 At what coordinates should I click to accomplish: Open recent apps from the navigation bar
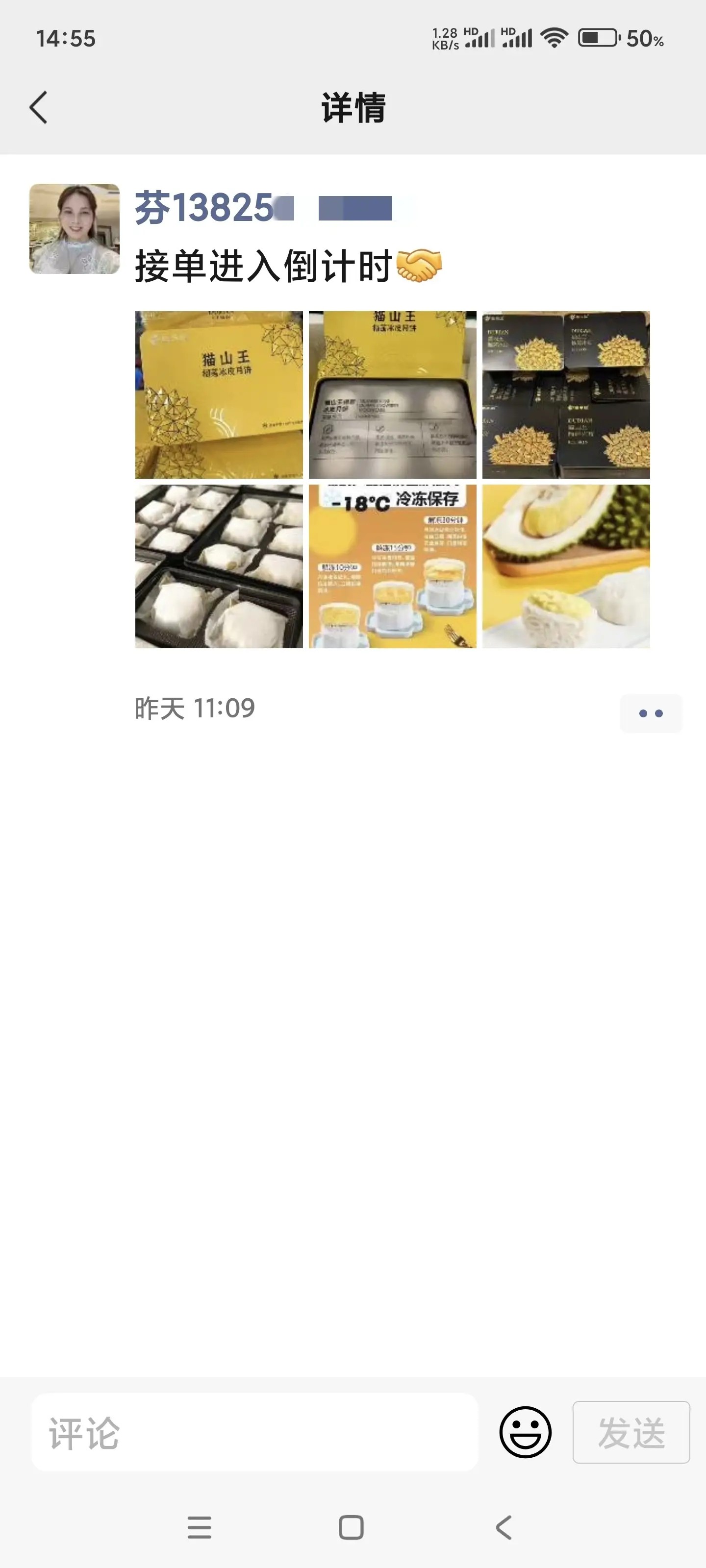click(199, 1527)
